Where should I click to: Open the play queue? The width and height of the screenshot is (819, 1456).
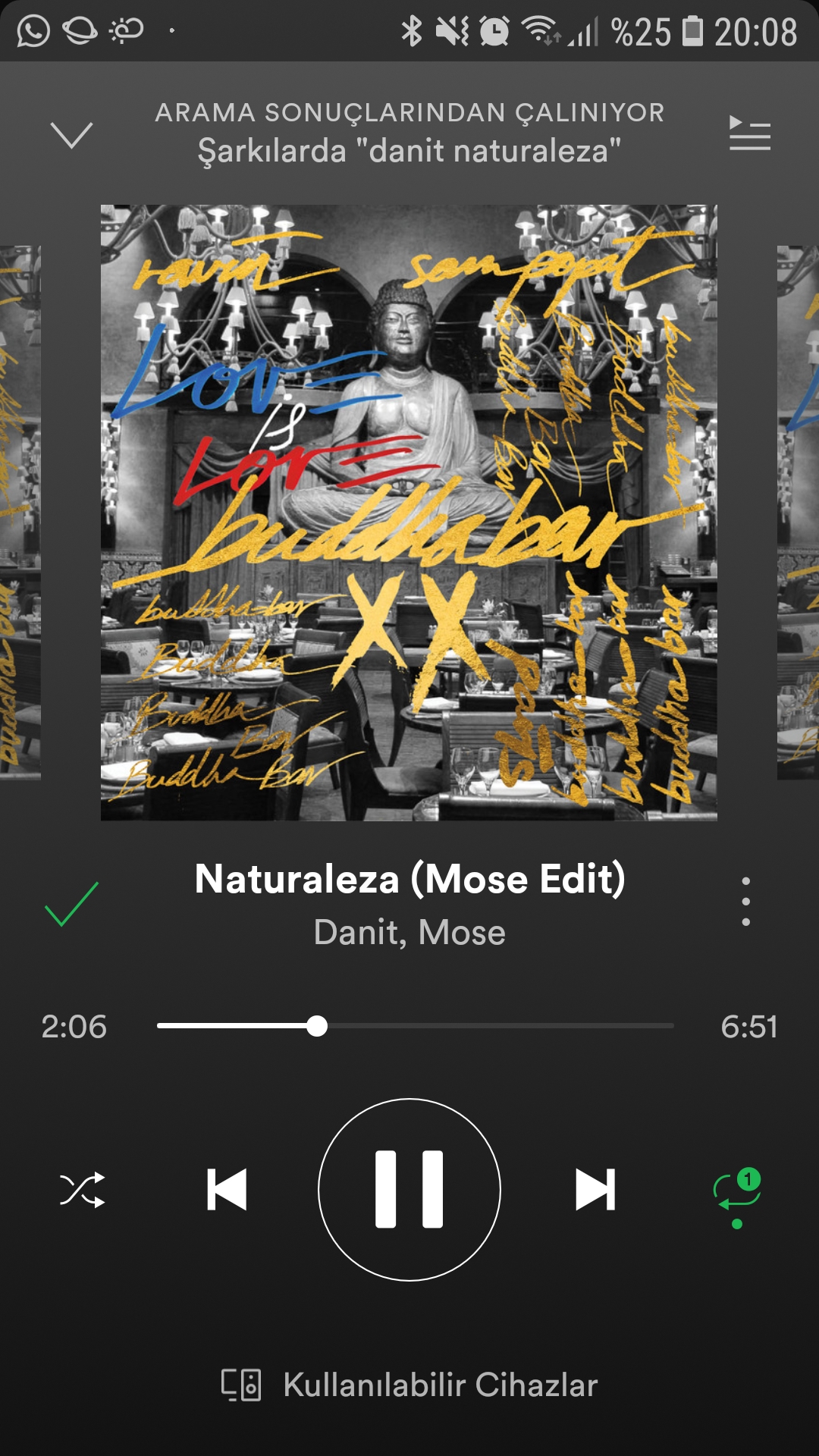(749, 133)
